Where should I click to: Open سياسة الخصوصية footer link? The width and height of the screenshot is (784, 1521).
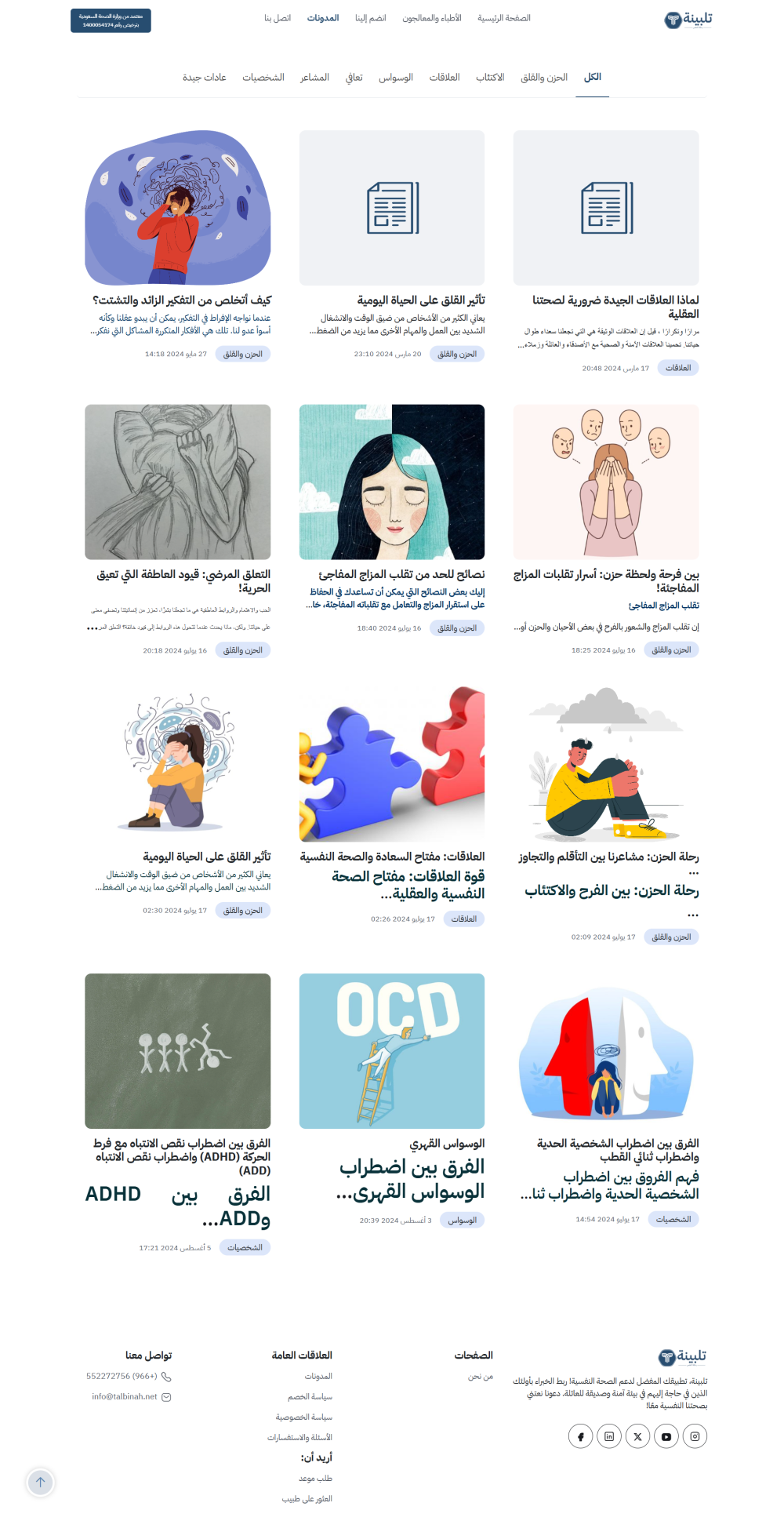[x=304, y=1417]
